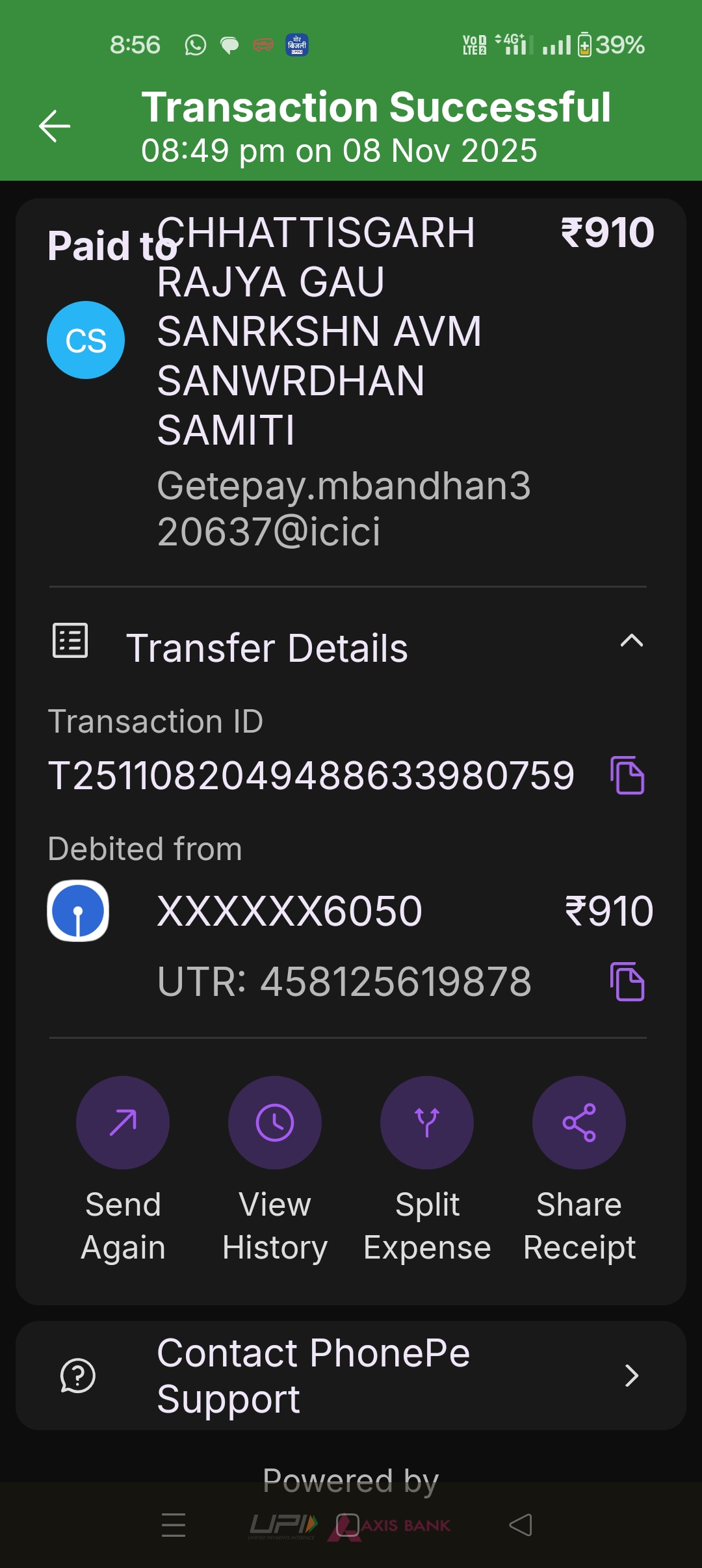Copy the Transaction ID

point(627,776)
